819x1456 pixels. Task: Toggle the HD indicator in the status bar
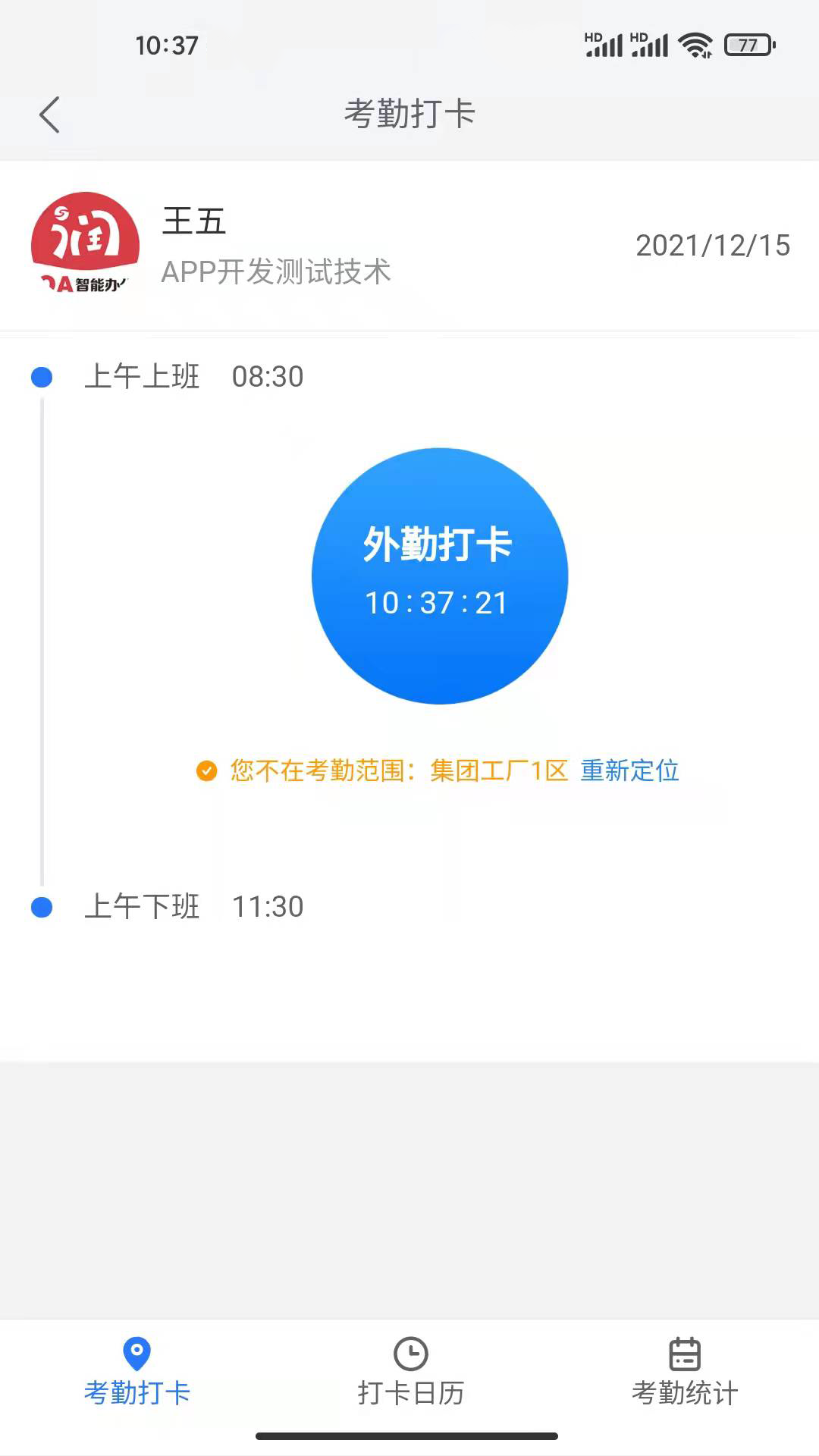[592, 36]
